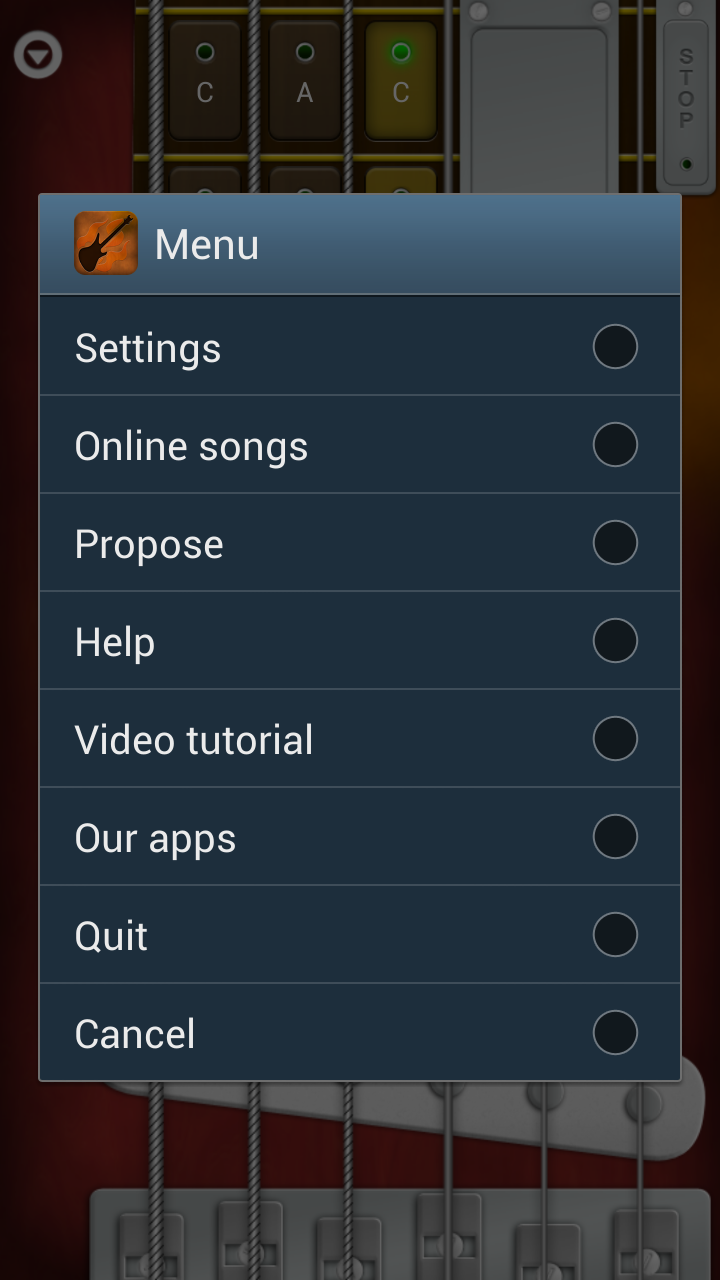720x1280 pixels.
Task: Click the guitar app icon in the Menu header
Action: [106, 243]
